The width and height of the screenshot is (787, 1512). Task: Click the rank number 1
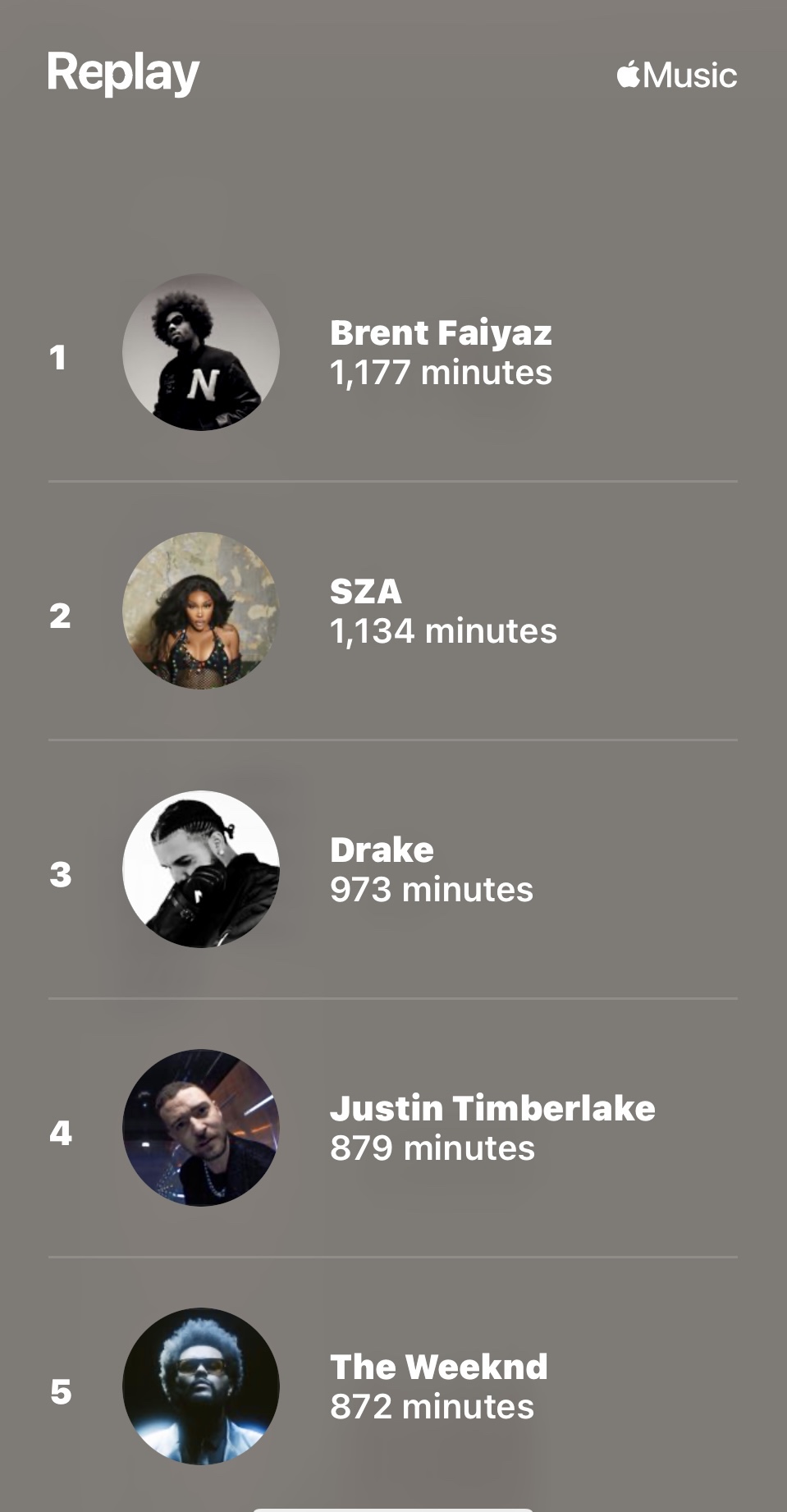pyautogui.click(x=58, y=359)
